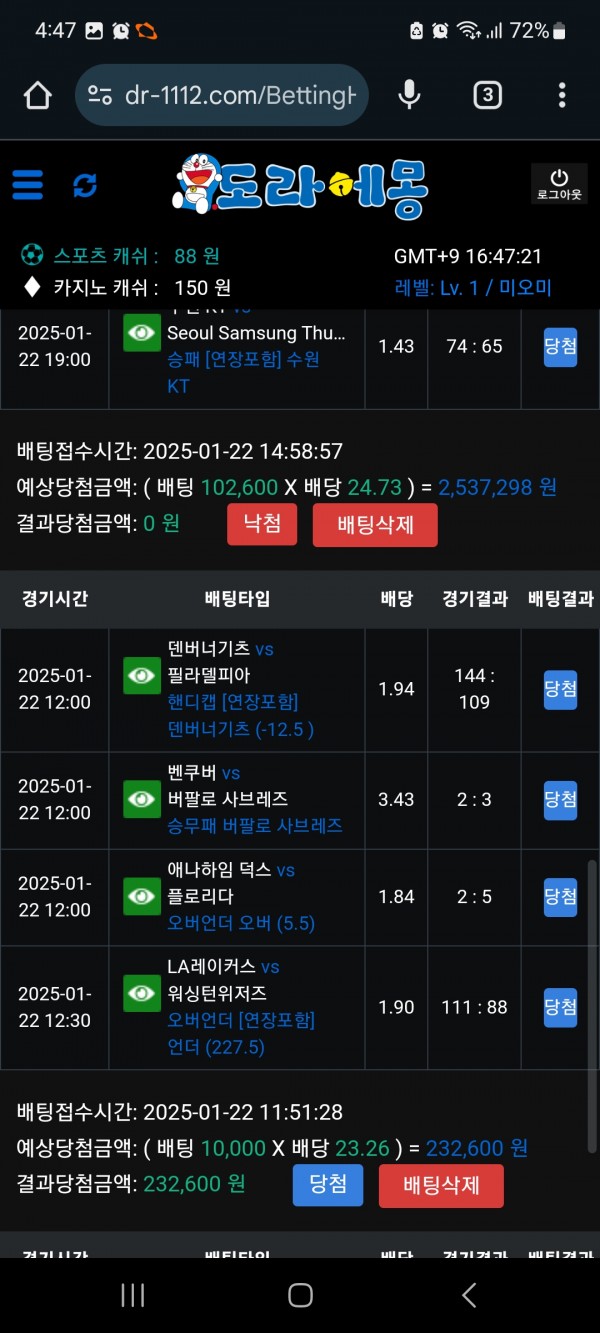Delete the 10,000 bet with 배팅삭제
This screenshot has width=600, height=1333.
pyautogui.click(x=441, y=1186)
